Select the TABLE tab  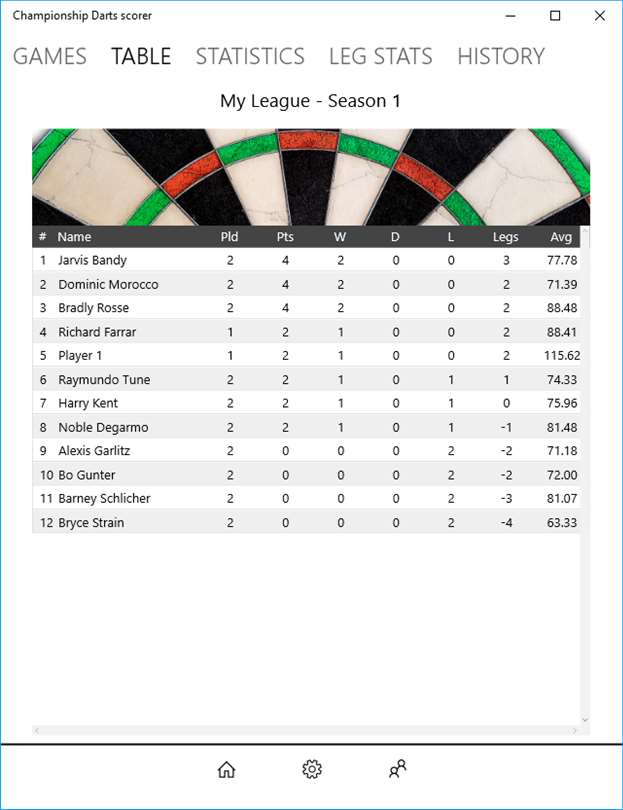141,56
